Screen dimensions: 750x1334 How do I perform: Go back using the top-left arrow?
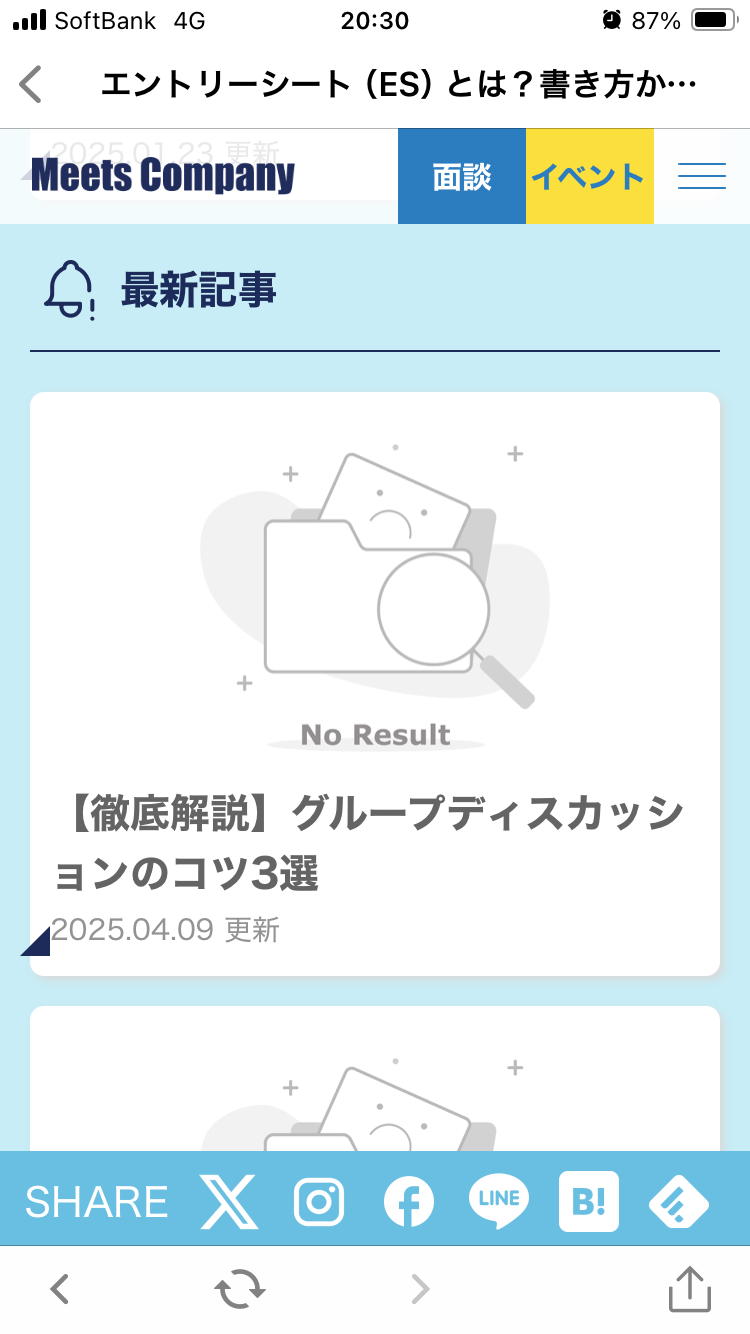32,84
